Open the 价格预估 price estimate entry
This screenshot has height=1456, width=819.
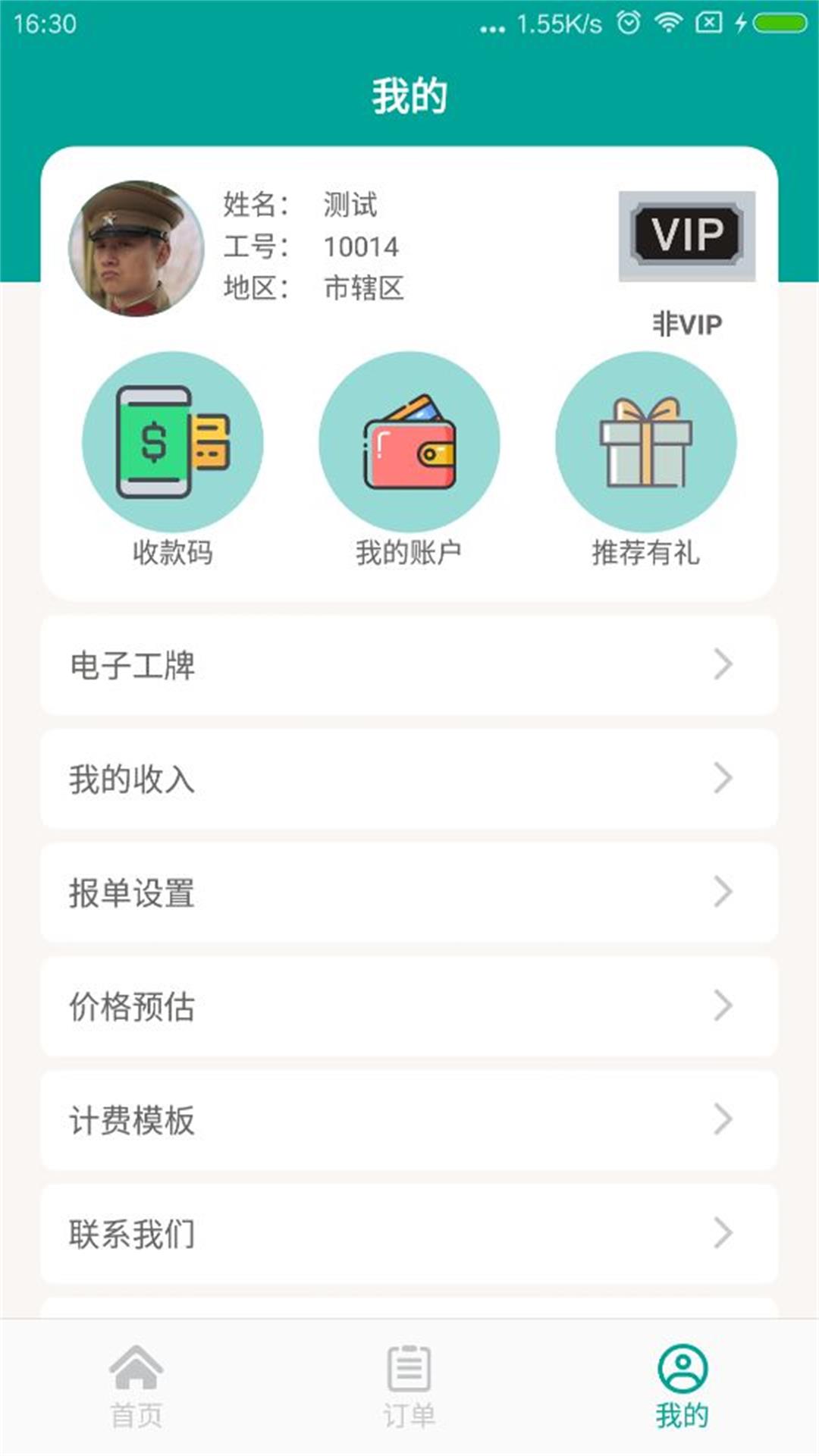(x=409, y=1007)
